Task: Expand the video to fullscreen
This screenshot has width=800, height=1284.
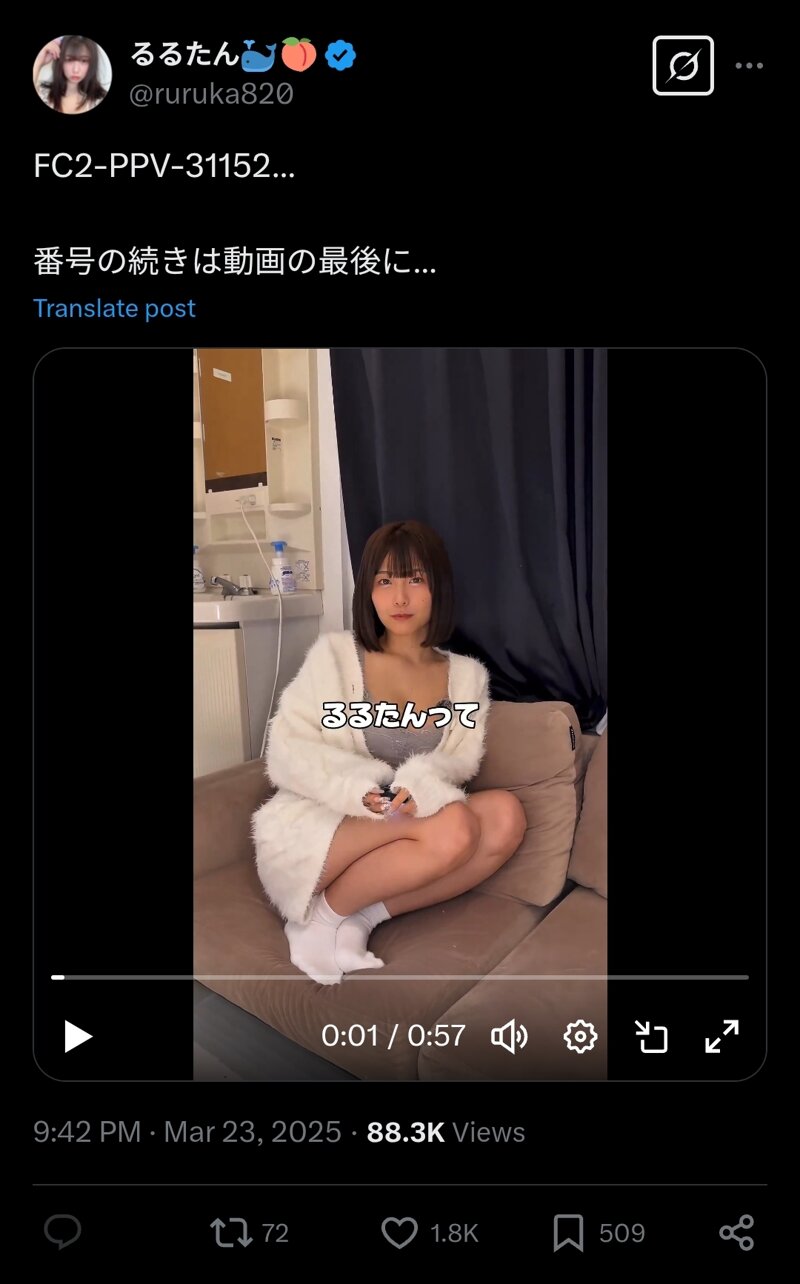Action: point(721,1036)
